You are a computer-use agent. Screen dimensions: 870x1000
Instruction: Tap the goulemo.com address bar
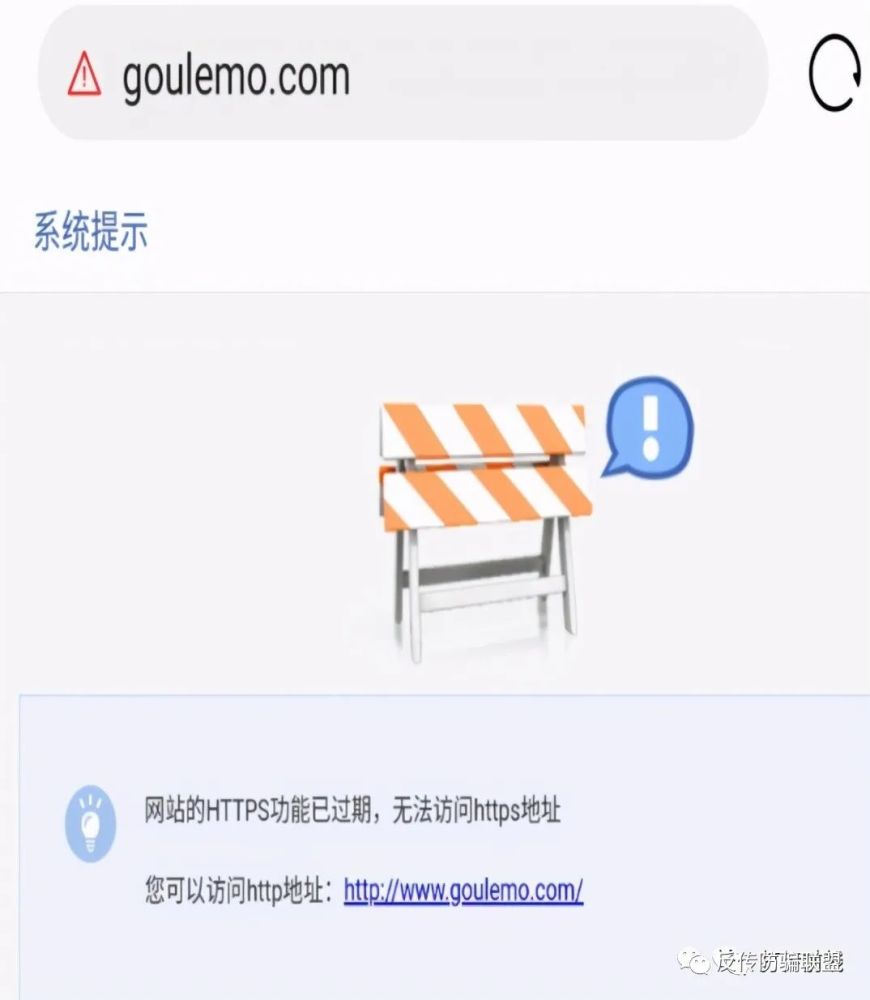pos(400,75)
